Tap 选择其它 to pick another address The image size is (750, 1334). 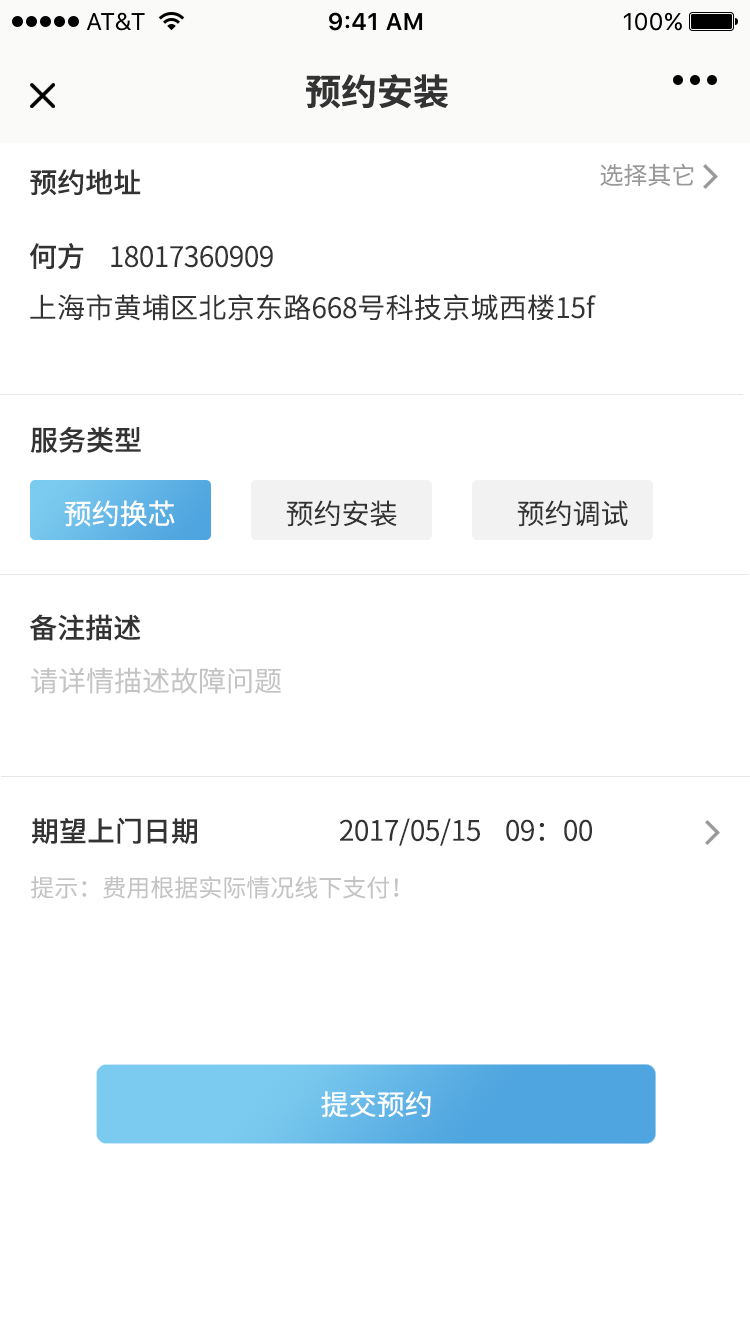[659, 176]
